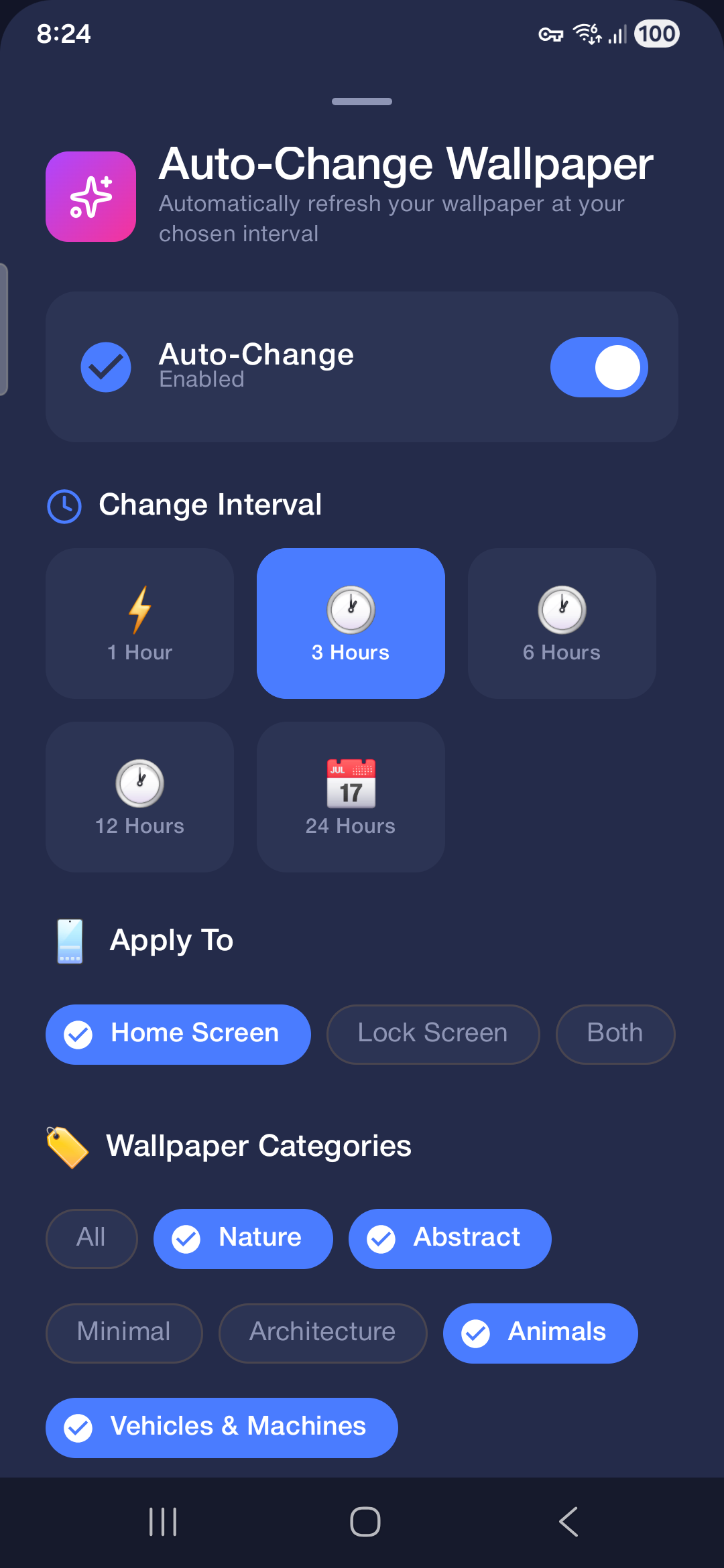Switch to Lock Screen target
The width and height of the screenshot is (724, 1568).
point(432,1034)
